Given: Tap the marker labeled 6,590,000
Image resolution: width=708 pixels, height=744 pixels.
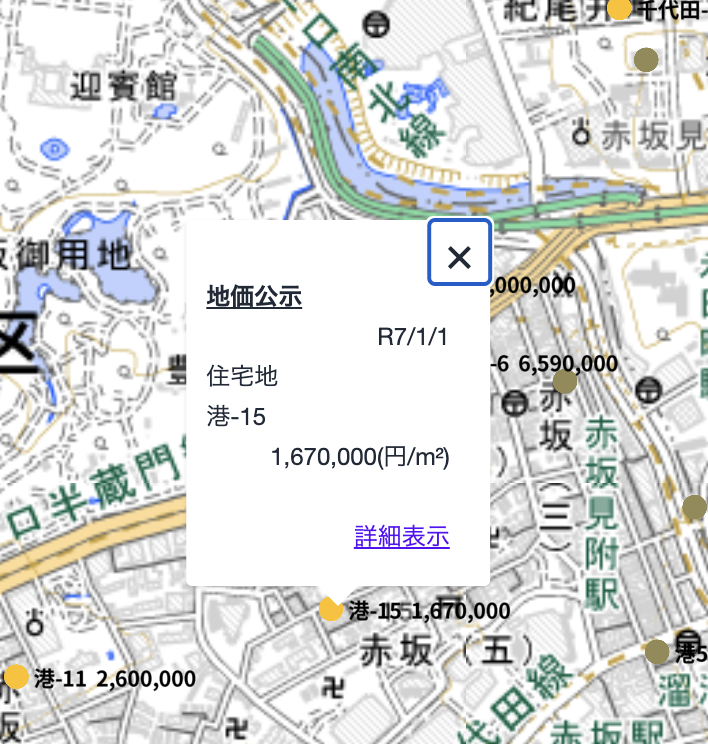Looking at the screenshot, I should pyautogui.click(x=565, y=382).
